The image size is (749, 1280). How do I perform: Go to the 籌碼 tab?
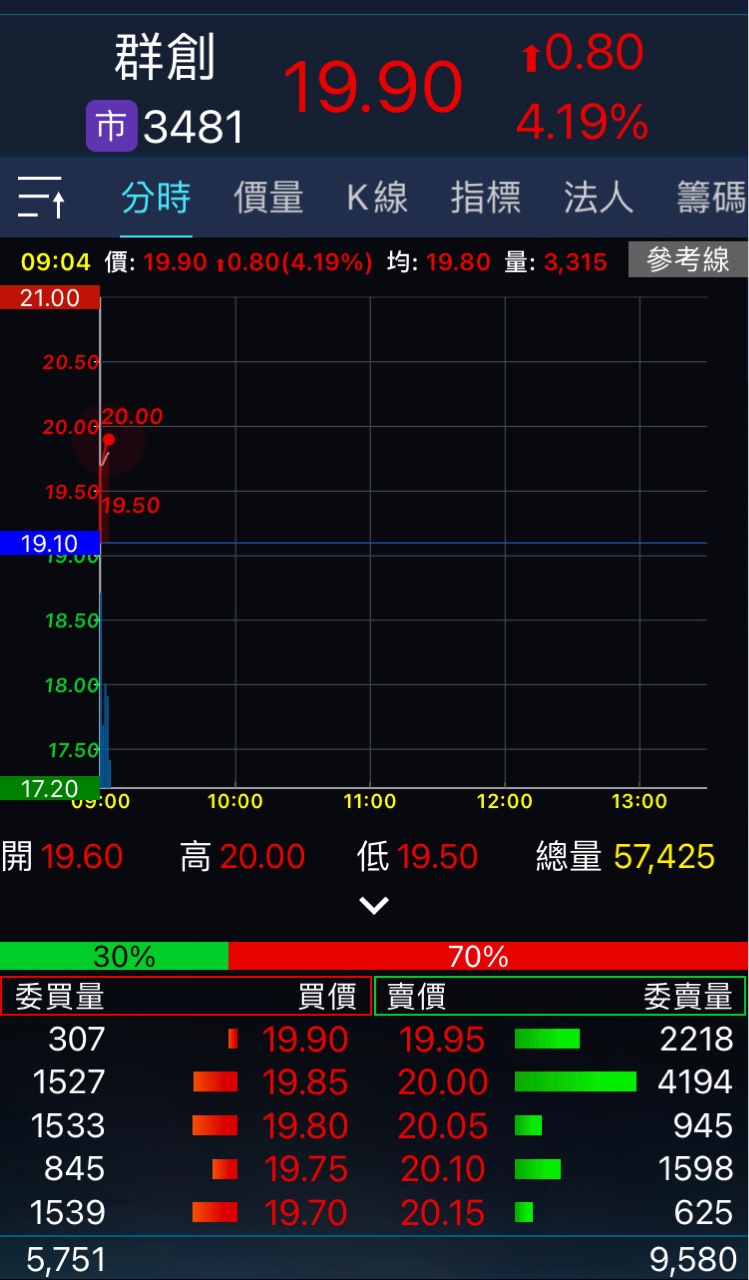pos(710,197)
